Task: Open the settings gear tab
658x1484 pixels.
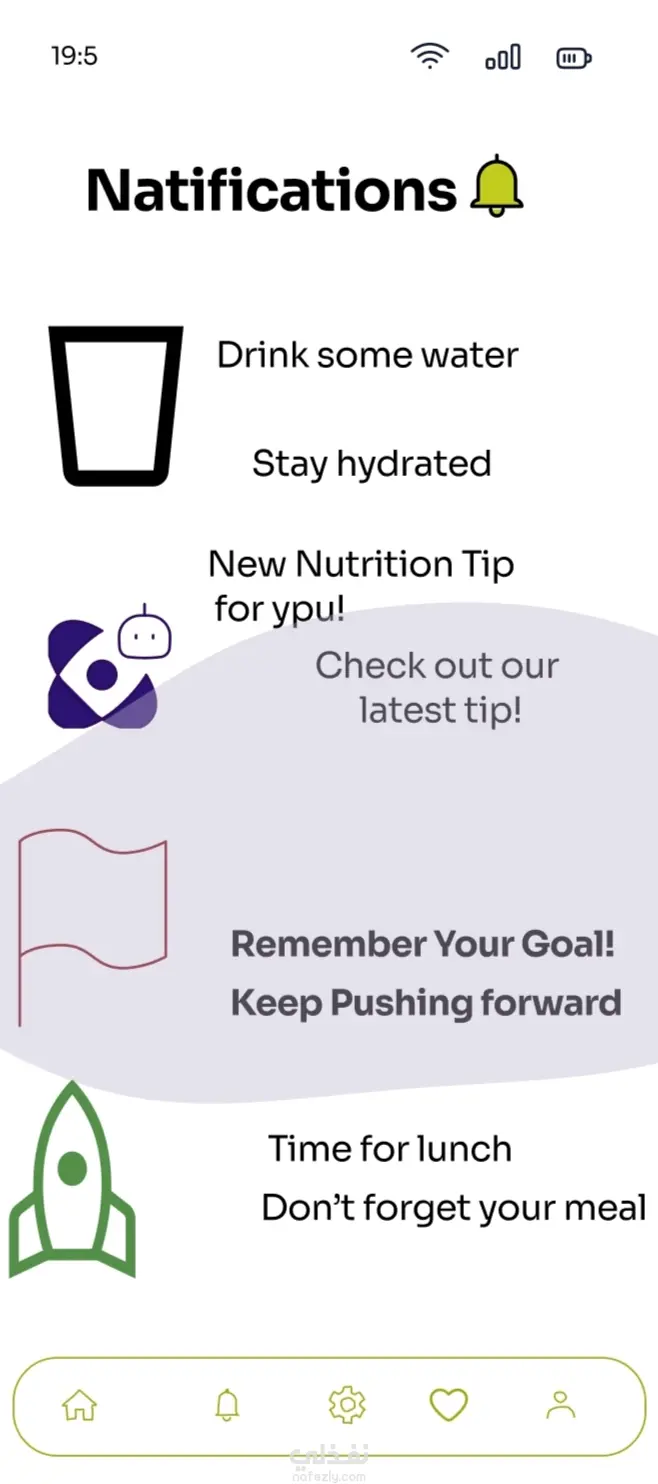Action: (x=347, y=1405)
